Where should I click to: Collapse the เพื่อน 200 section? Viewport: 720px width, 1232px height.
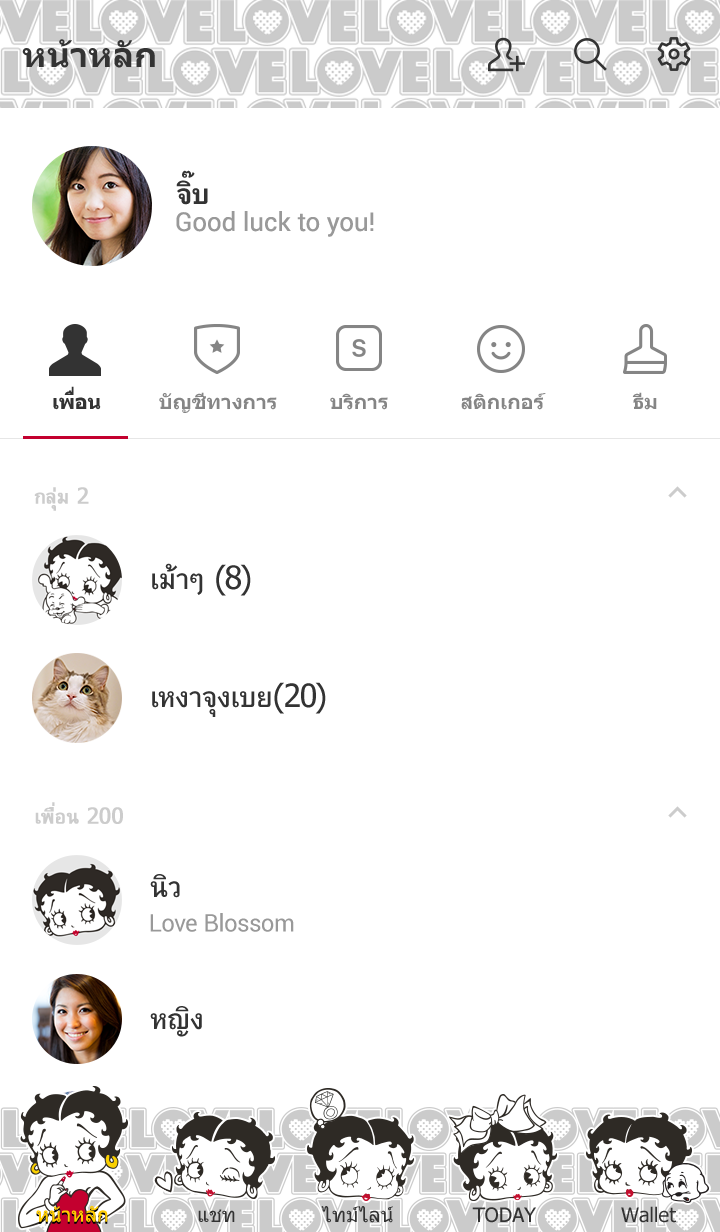(677, 813)
